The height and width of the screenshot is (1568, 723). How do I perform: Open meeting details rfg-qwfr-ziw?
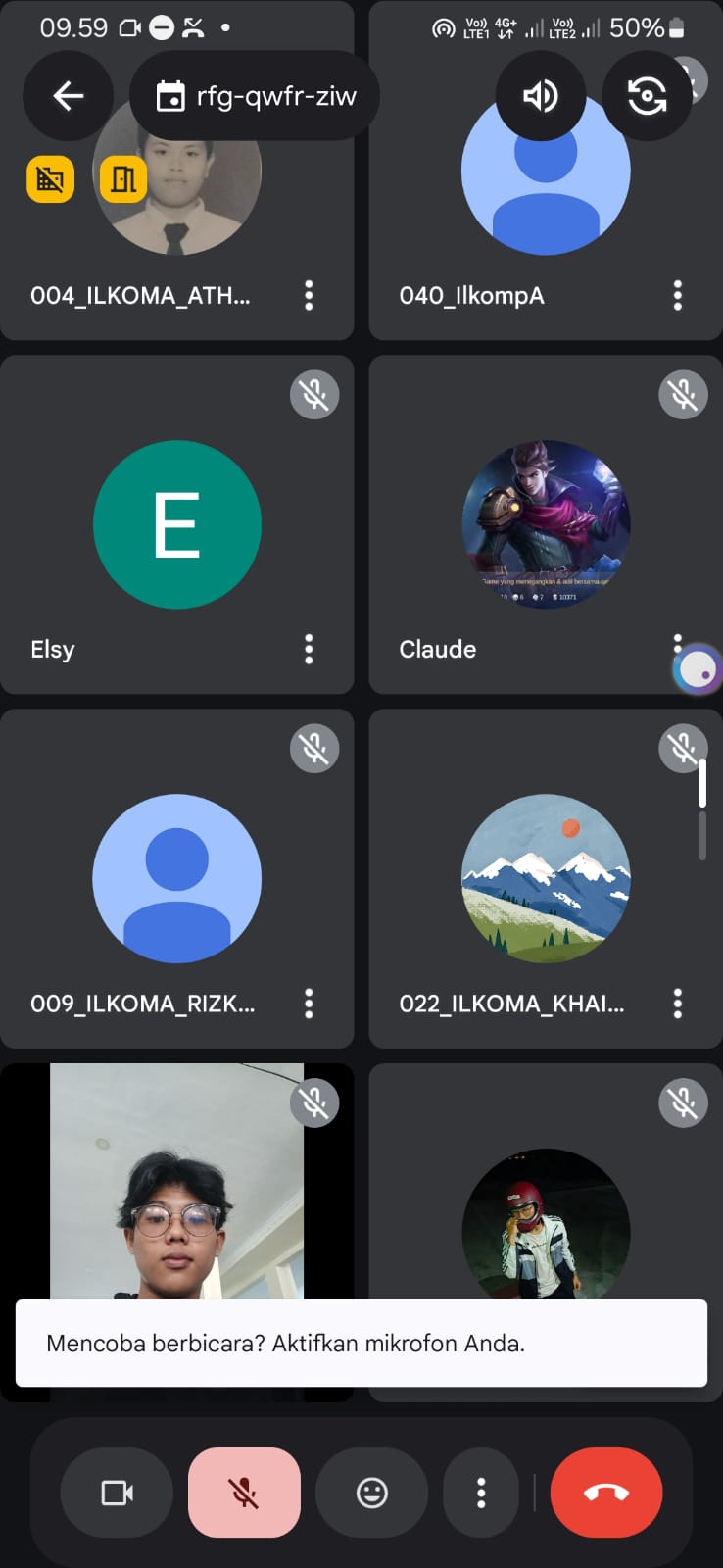(255, 96)
